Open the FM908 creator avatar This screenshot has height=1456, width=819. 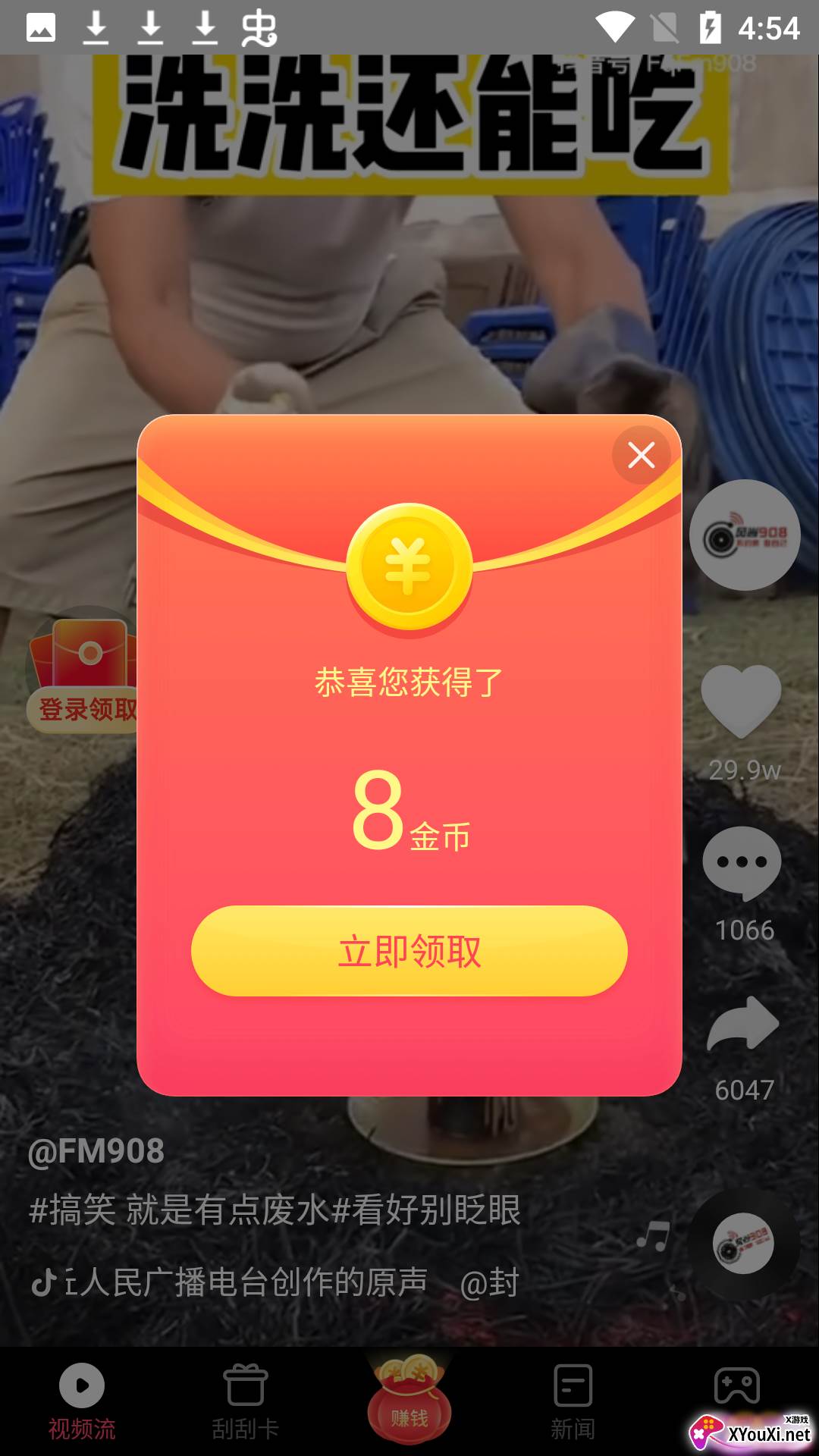coord(745,535)
